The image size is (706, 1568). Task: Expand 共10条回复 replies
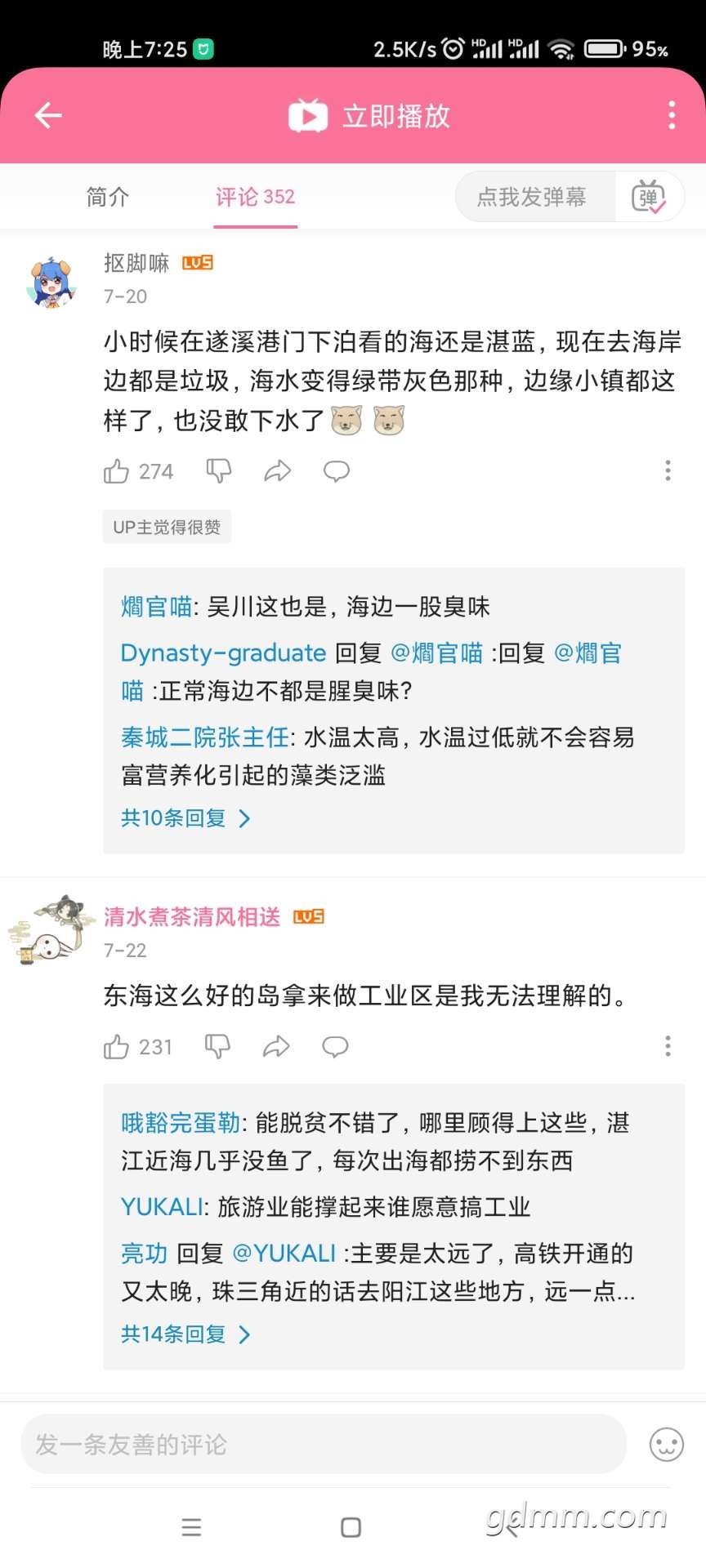[x=185, y=818]
